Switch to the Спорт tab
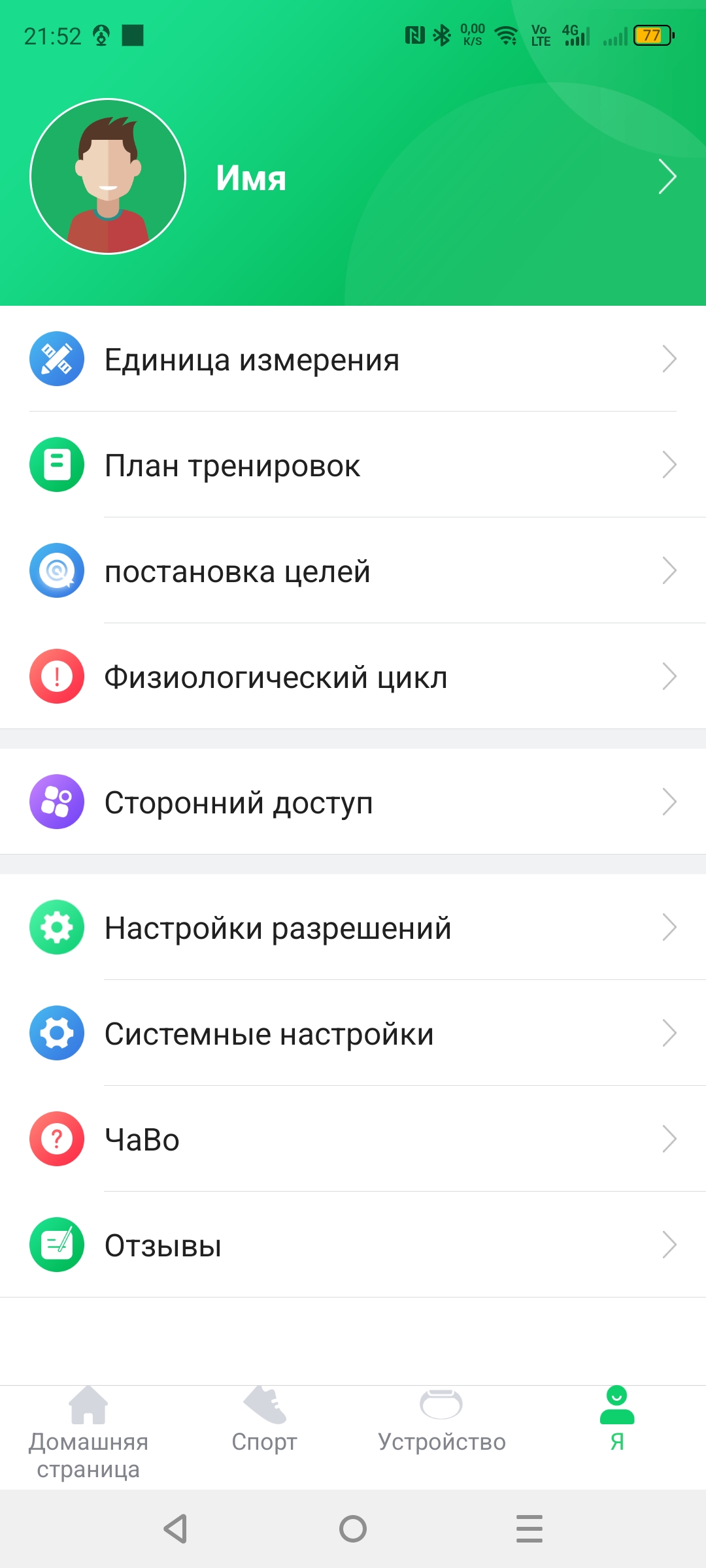This screenshot has width=706, height=1568. 265,1422
